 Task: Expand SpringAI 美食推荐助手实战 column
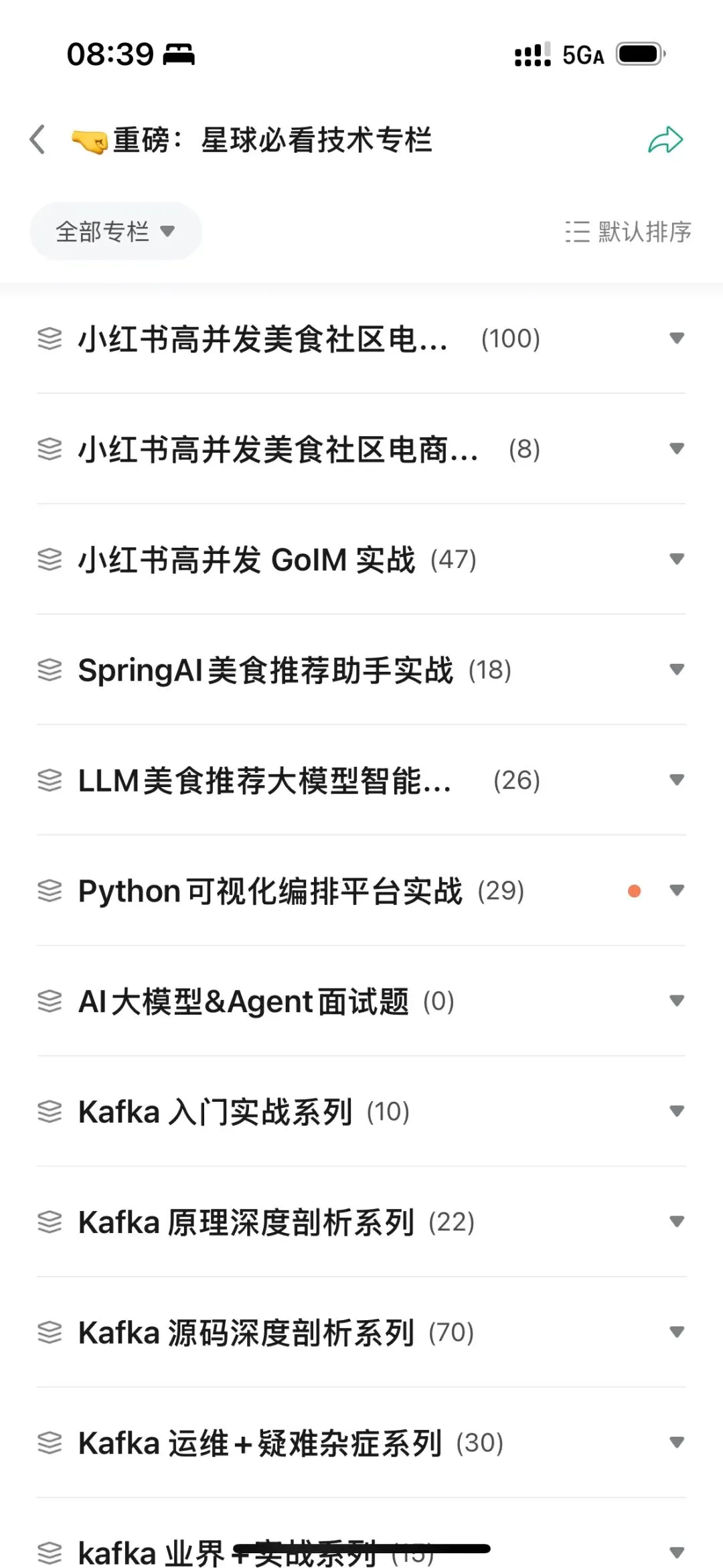coord(677,670)
